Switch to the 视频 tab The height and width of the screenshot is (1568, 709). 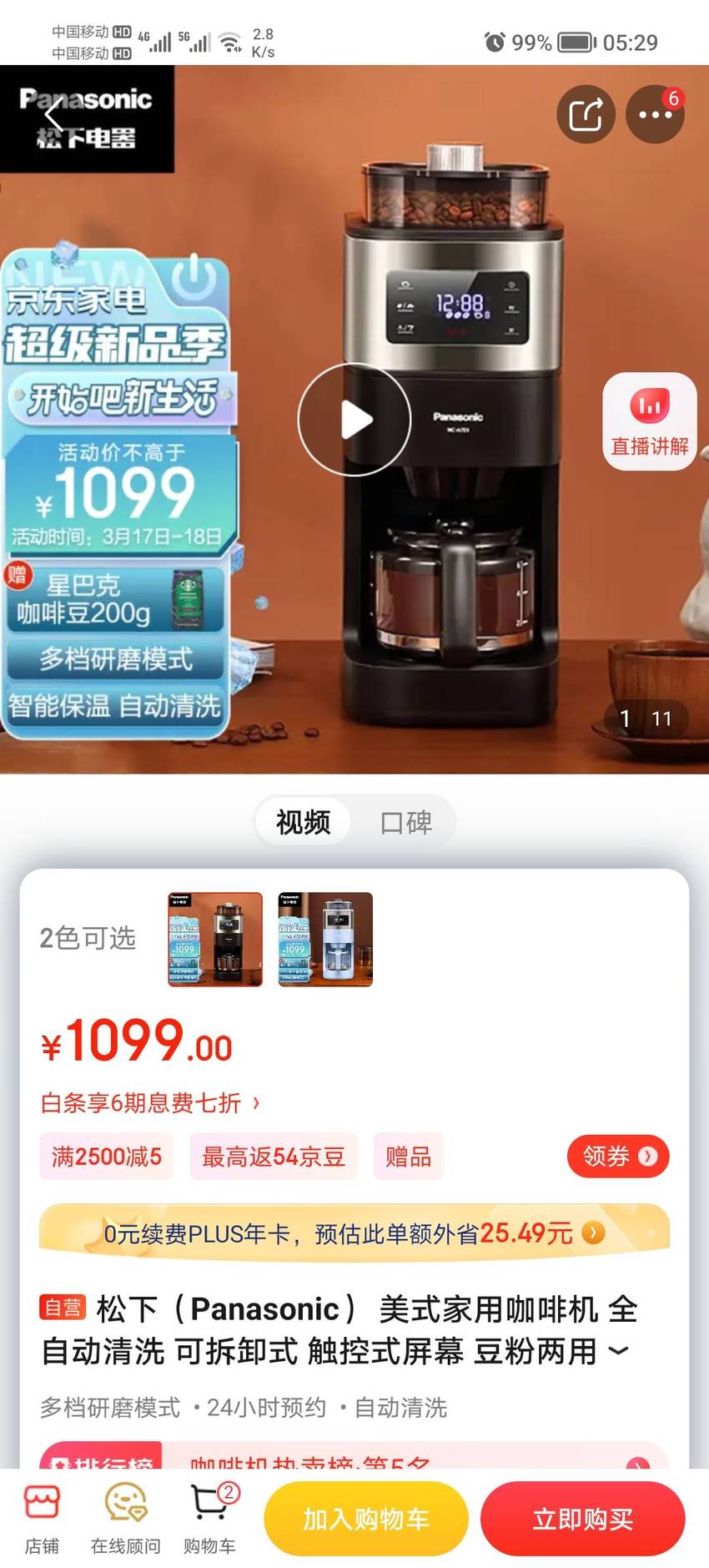click(x=304, y=822)
